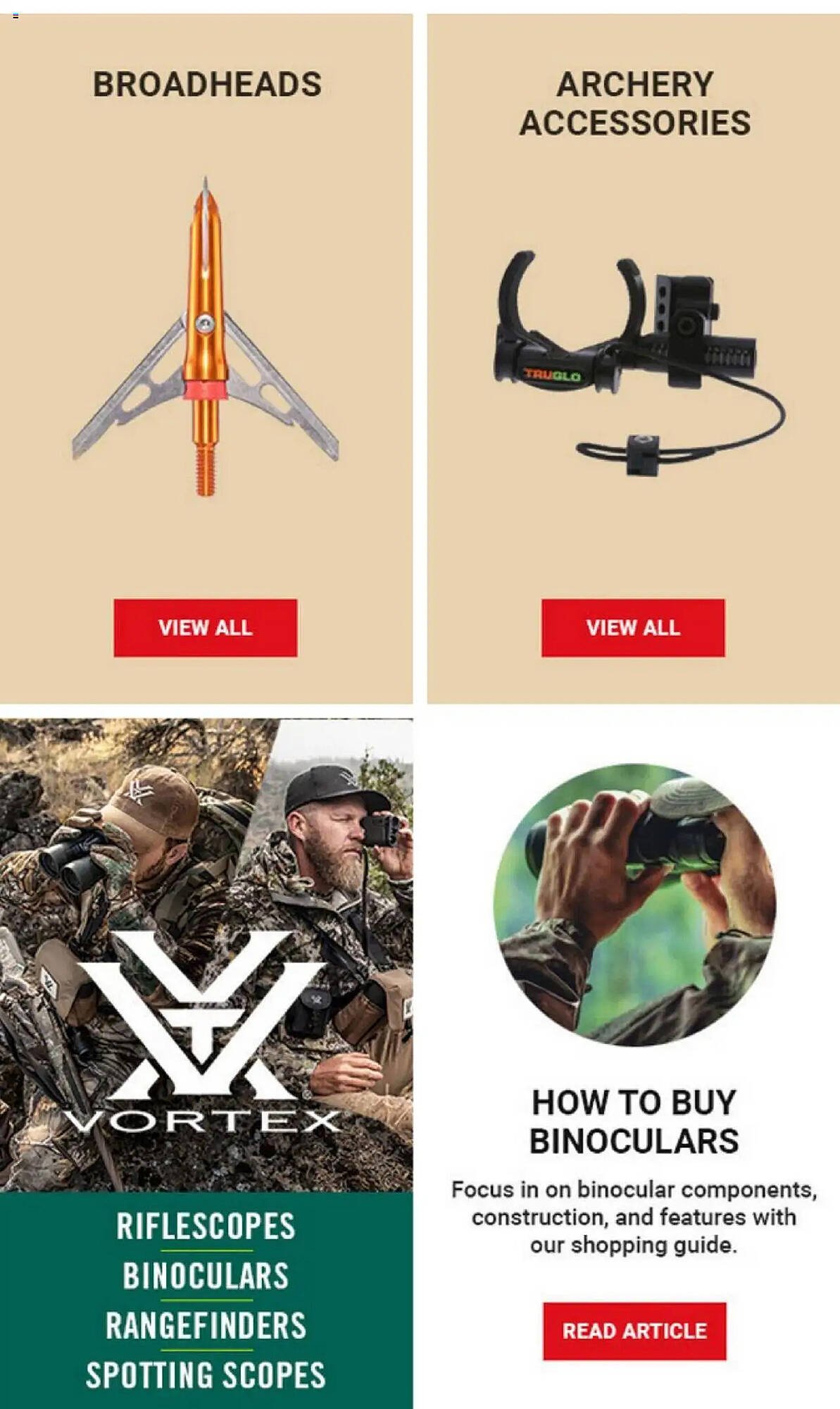Tap View All under Broadheads

pos(205,628)
